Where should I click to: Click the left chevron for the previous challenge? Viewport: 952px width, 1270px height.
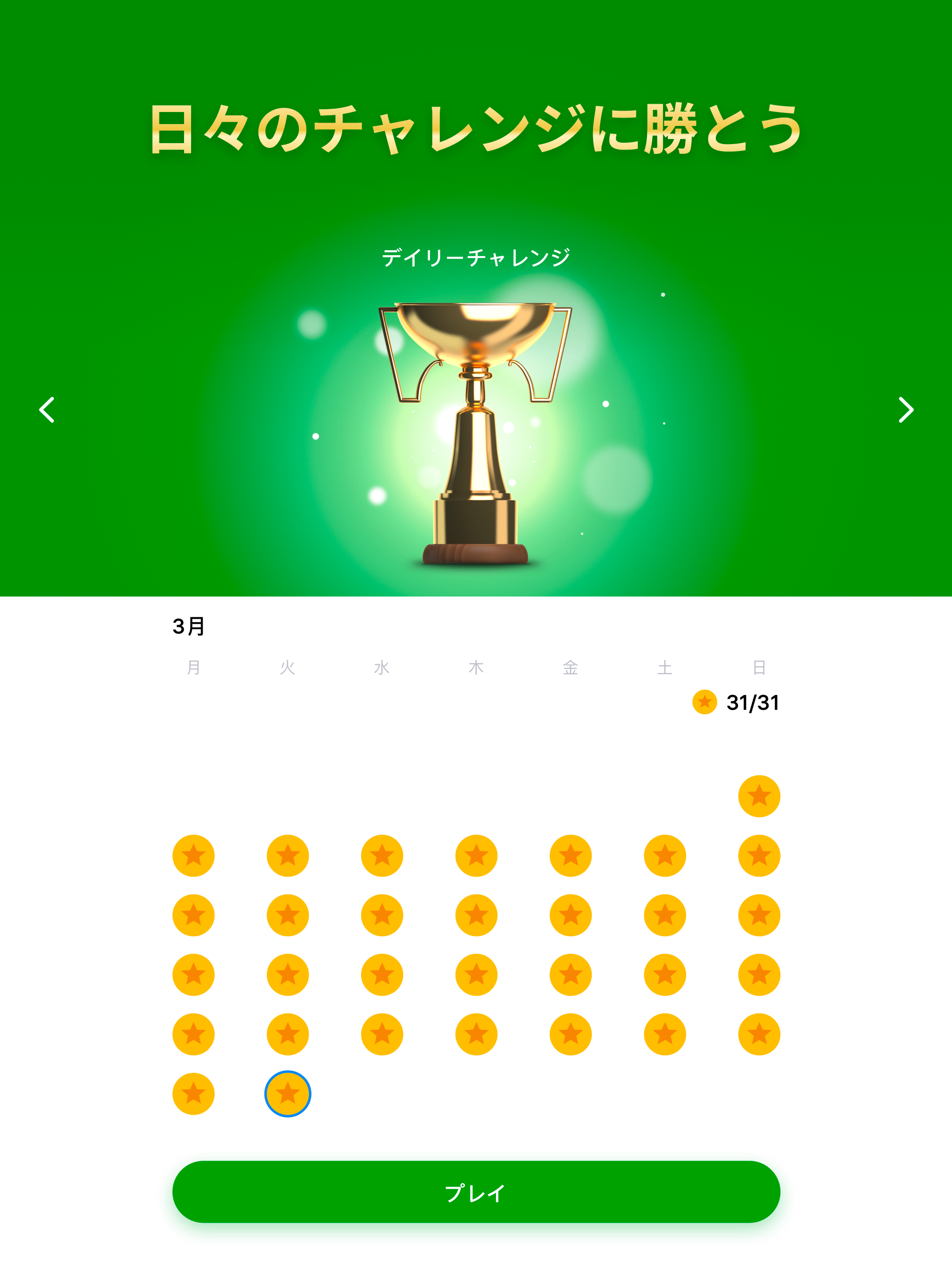point(47,410)
